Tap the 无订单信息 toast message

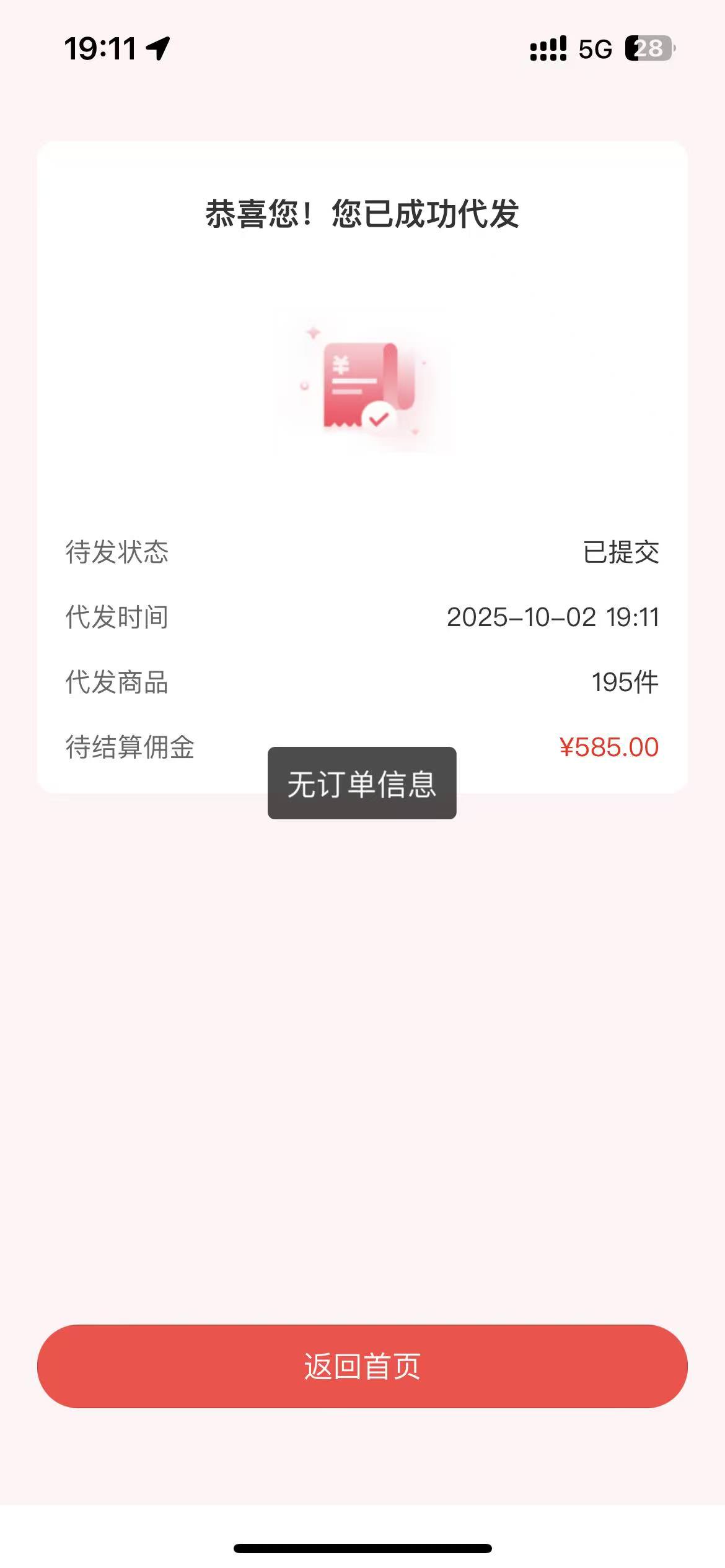[x=362, y=785]
